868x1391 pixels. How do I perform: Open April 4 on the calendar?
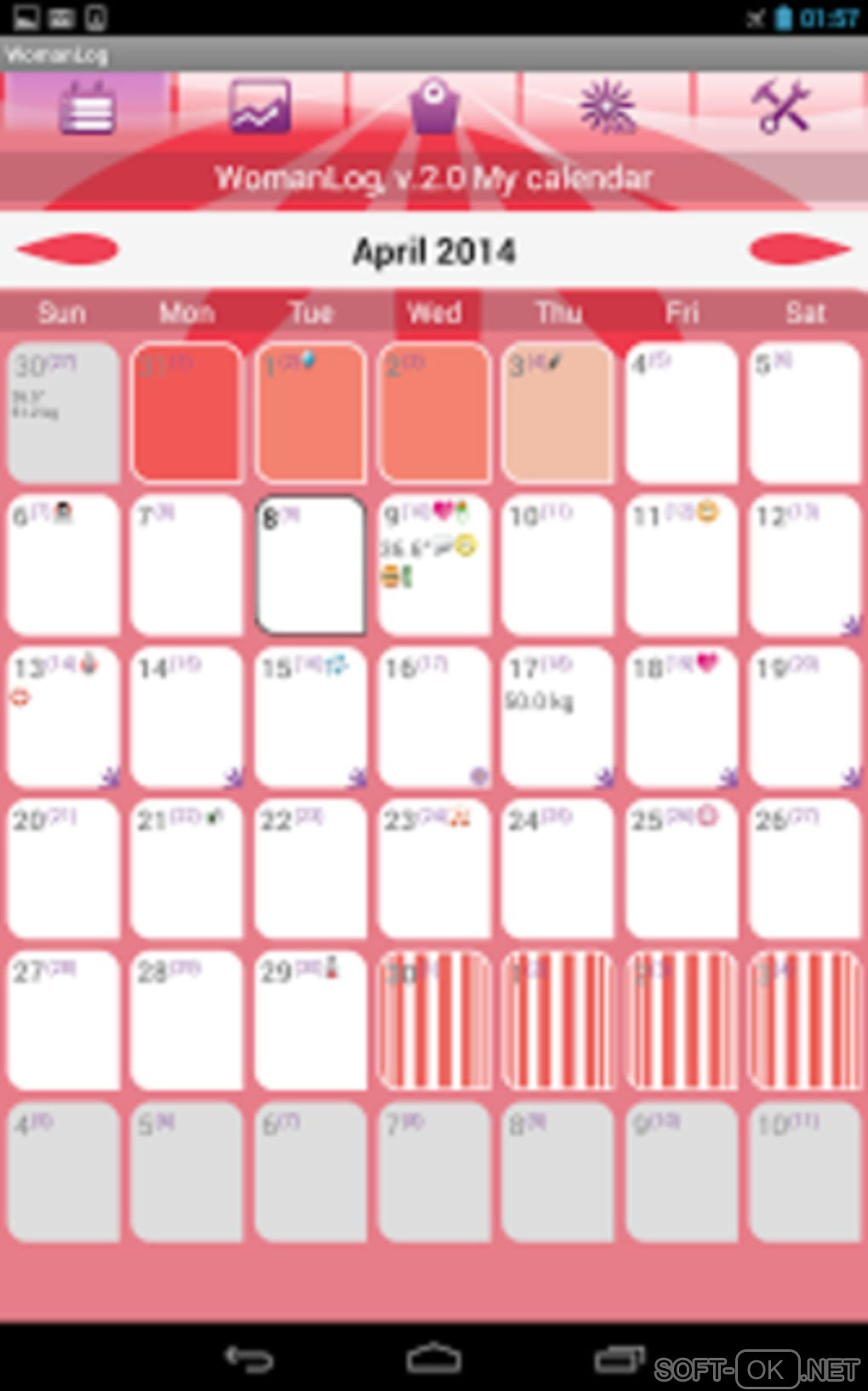tap(681, 413)
